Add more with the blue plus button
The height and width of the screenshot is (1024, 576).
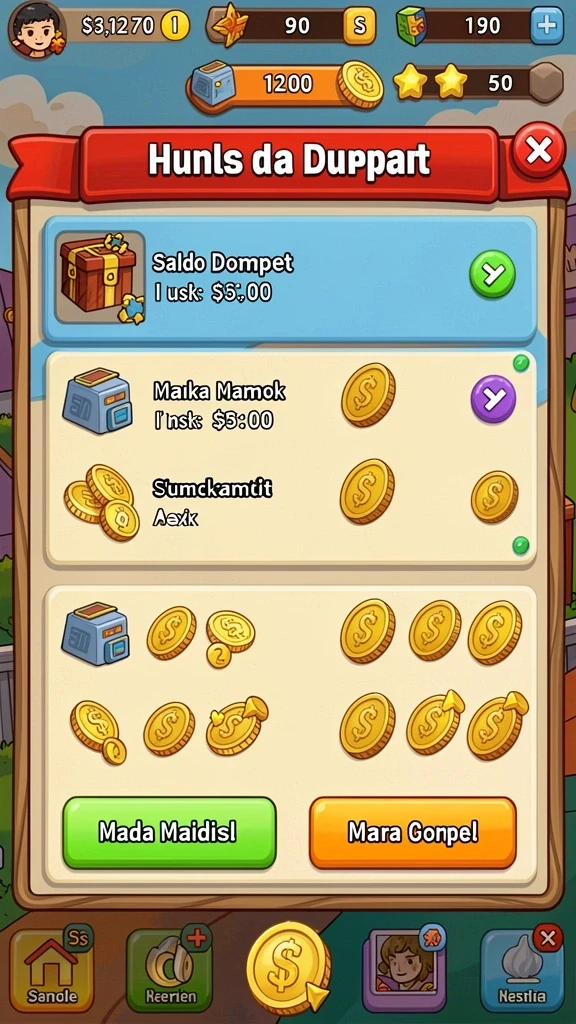[x=547, y=25]
